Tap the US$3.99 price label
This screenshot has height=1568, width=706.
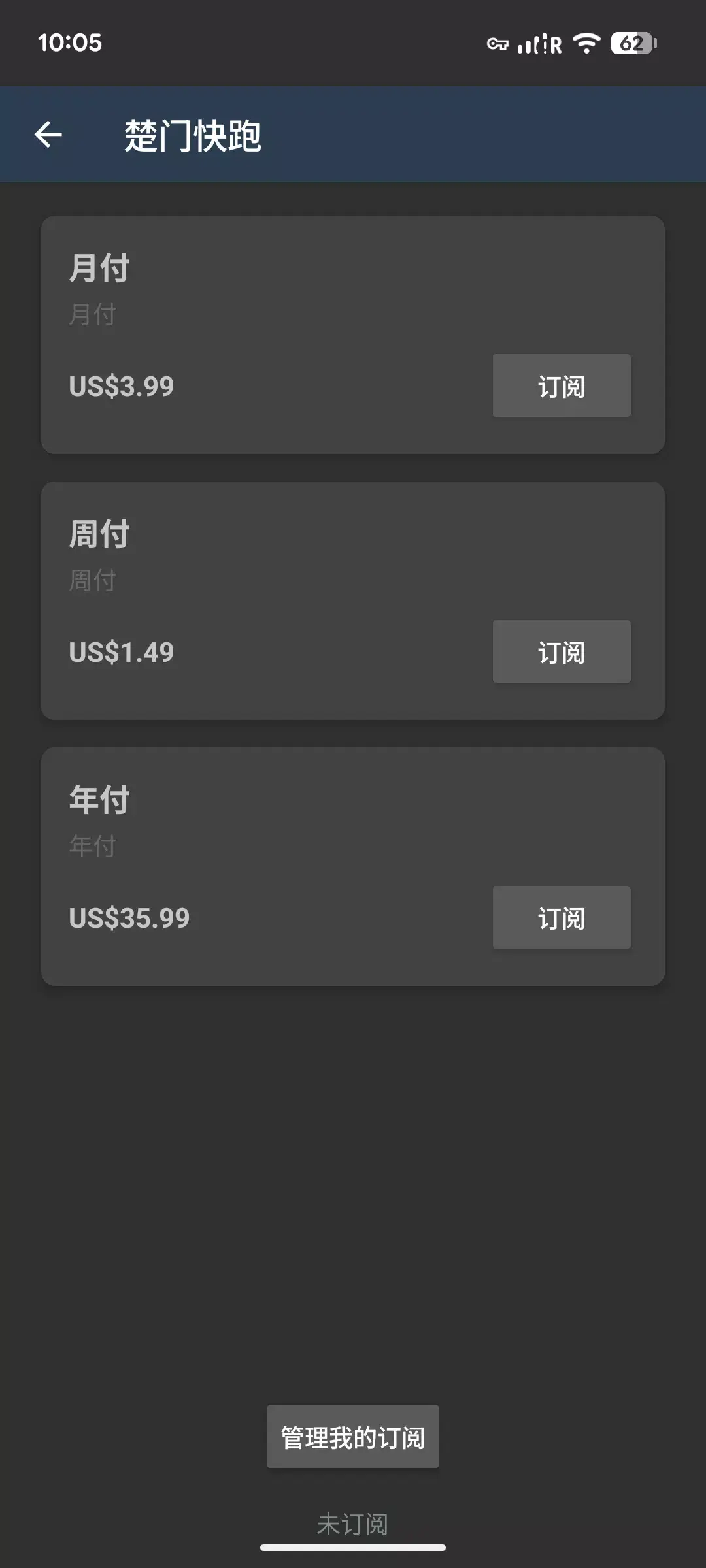[x=121, y=386]
